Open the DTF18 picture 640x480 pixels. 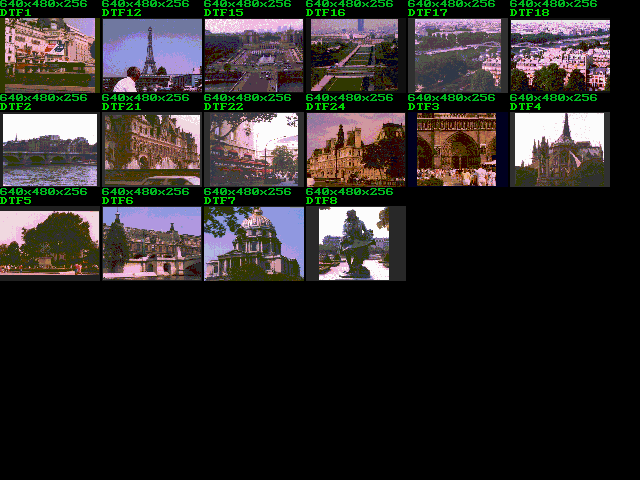[560, 55]
